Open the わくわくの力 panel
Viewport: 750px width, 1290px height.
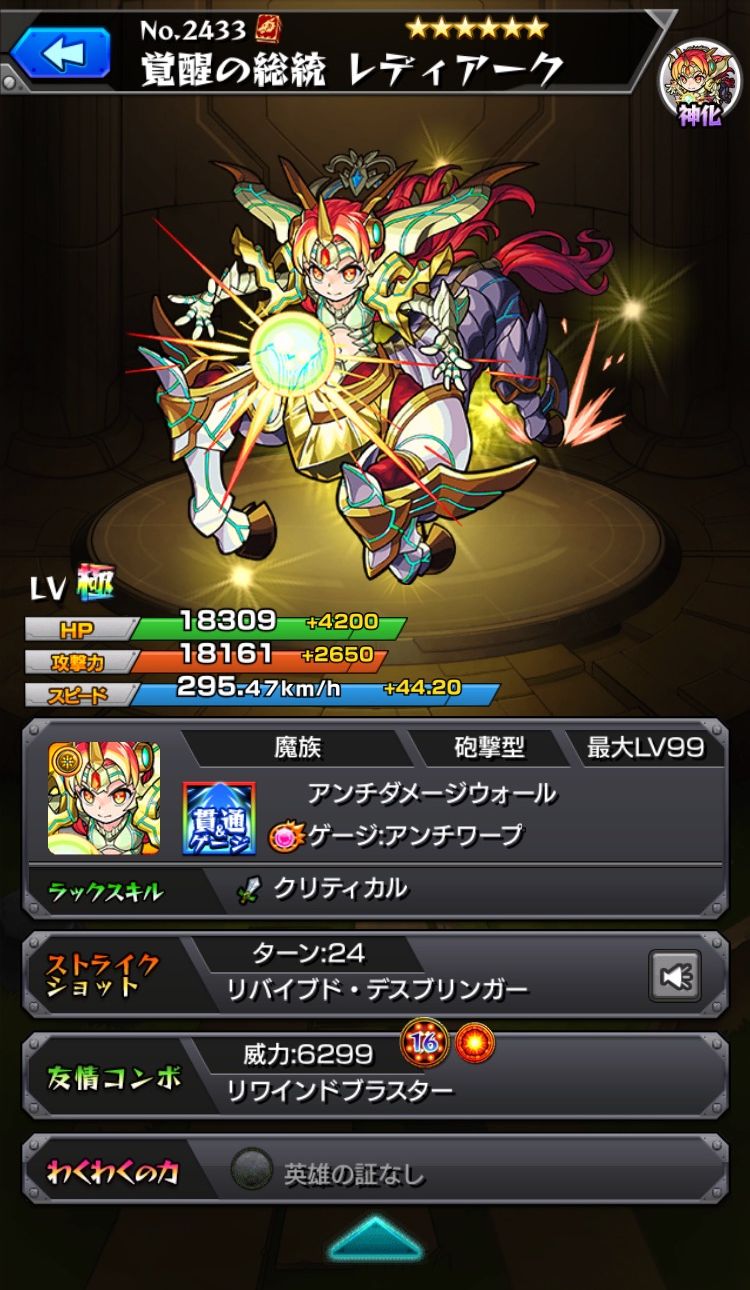click(x=375, y=1170)
